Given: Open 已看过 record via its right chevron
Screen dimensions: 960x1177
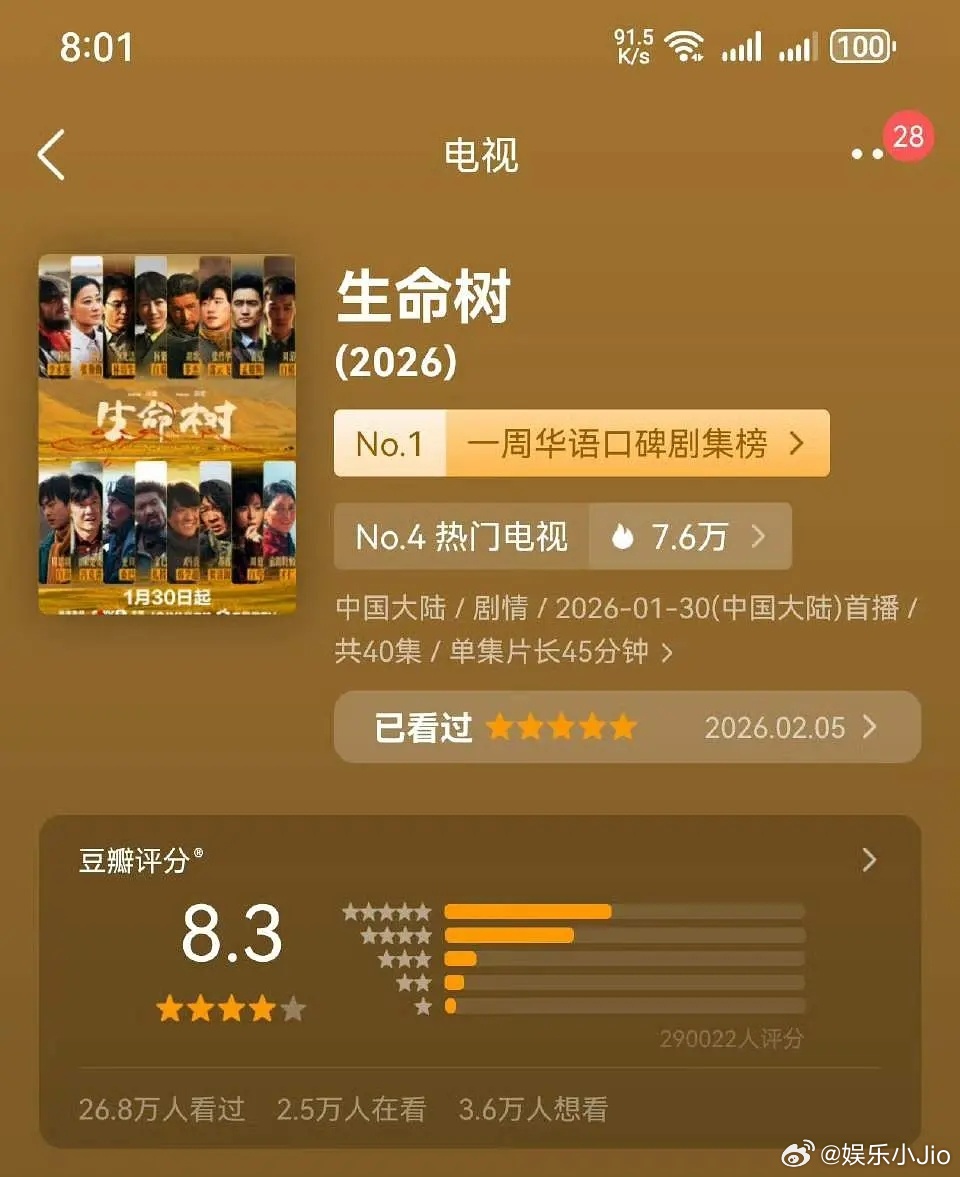Looking at the screenshot, I should click(869, 727).
